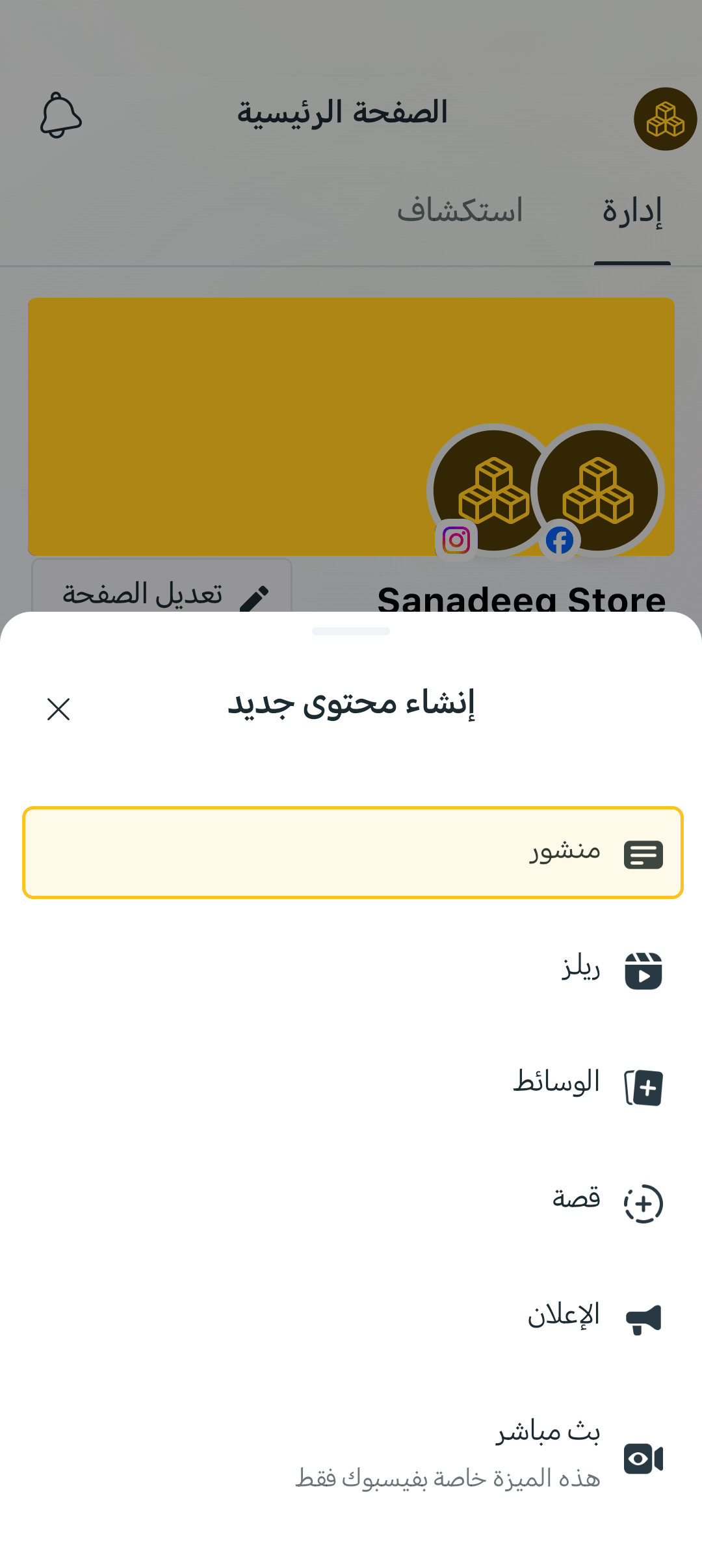Choose ريلز to create a reel
This screenshot has height=1568, width=702.
pyautogui.click(x=352, y=970)
